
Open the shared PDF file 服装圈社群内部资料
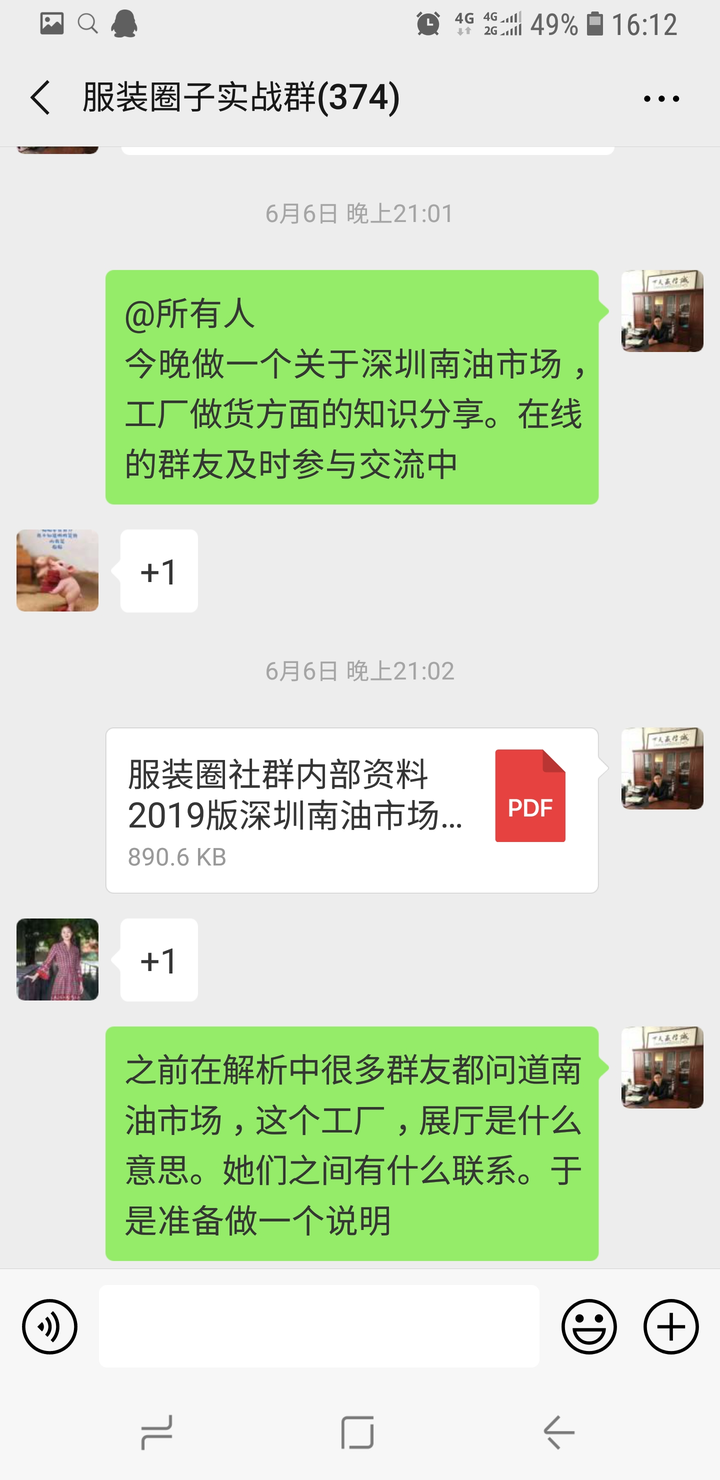(352, 810)
